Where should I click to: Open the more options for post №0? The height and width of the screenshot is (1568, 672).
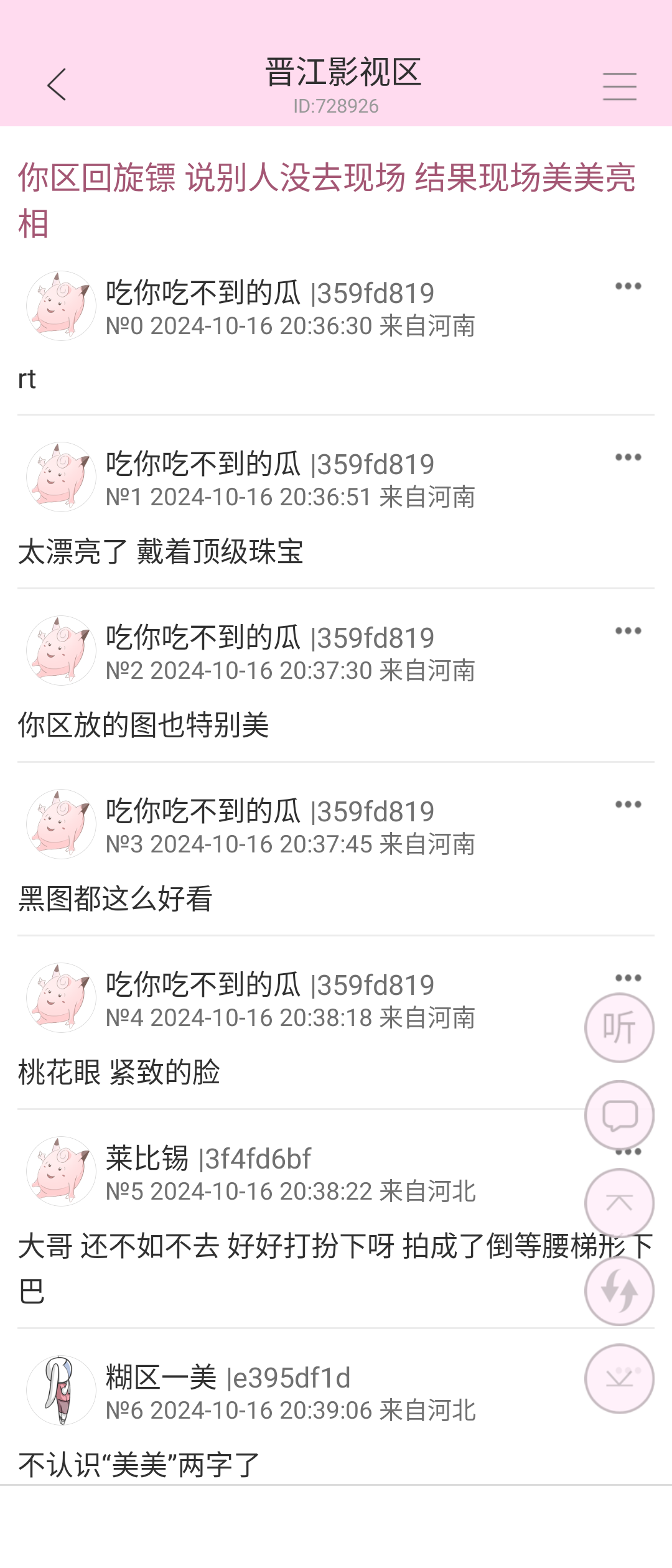click(628, 287)
